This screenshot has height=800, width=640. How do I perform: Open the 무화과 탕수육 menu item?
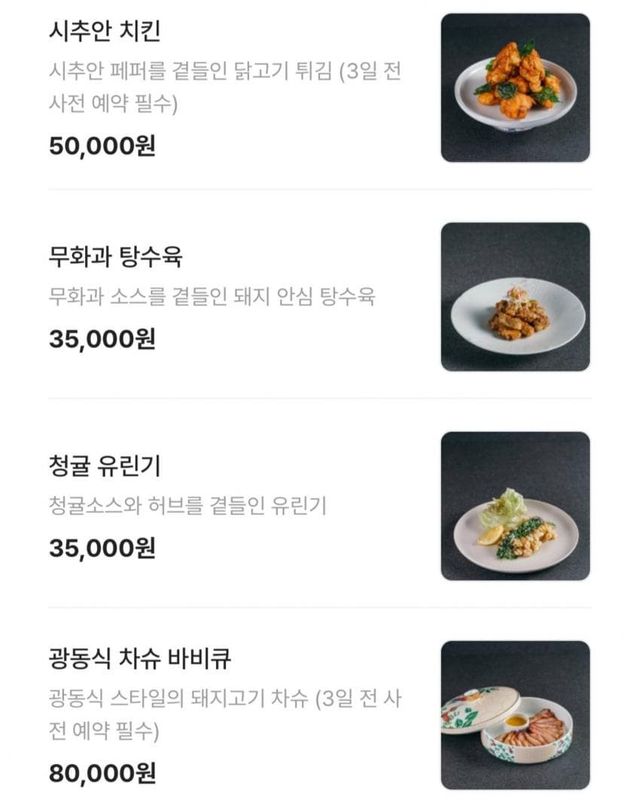(115, 256)
